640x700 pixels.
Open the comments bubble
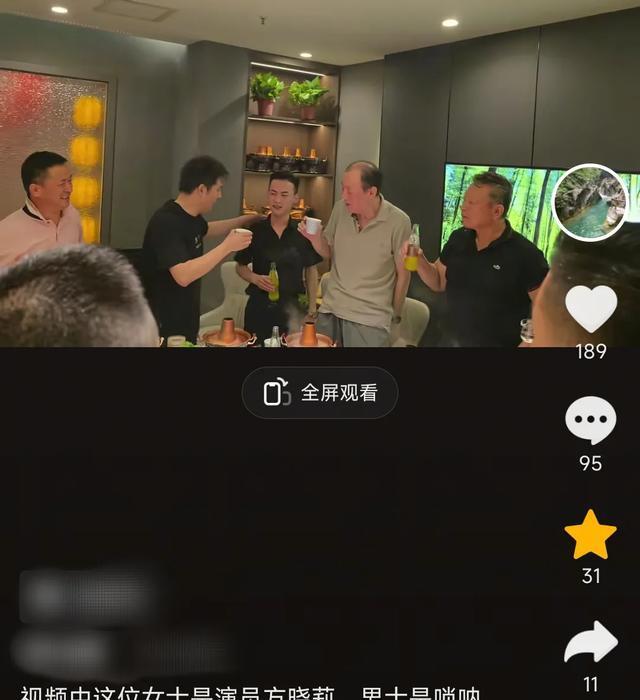(591, 421)
